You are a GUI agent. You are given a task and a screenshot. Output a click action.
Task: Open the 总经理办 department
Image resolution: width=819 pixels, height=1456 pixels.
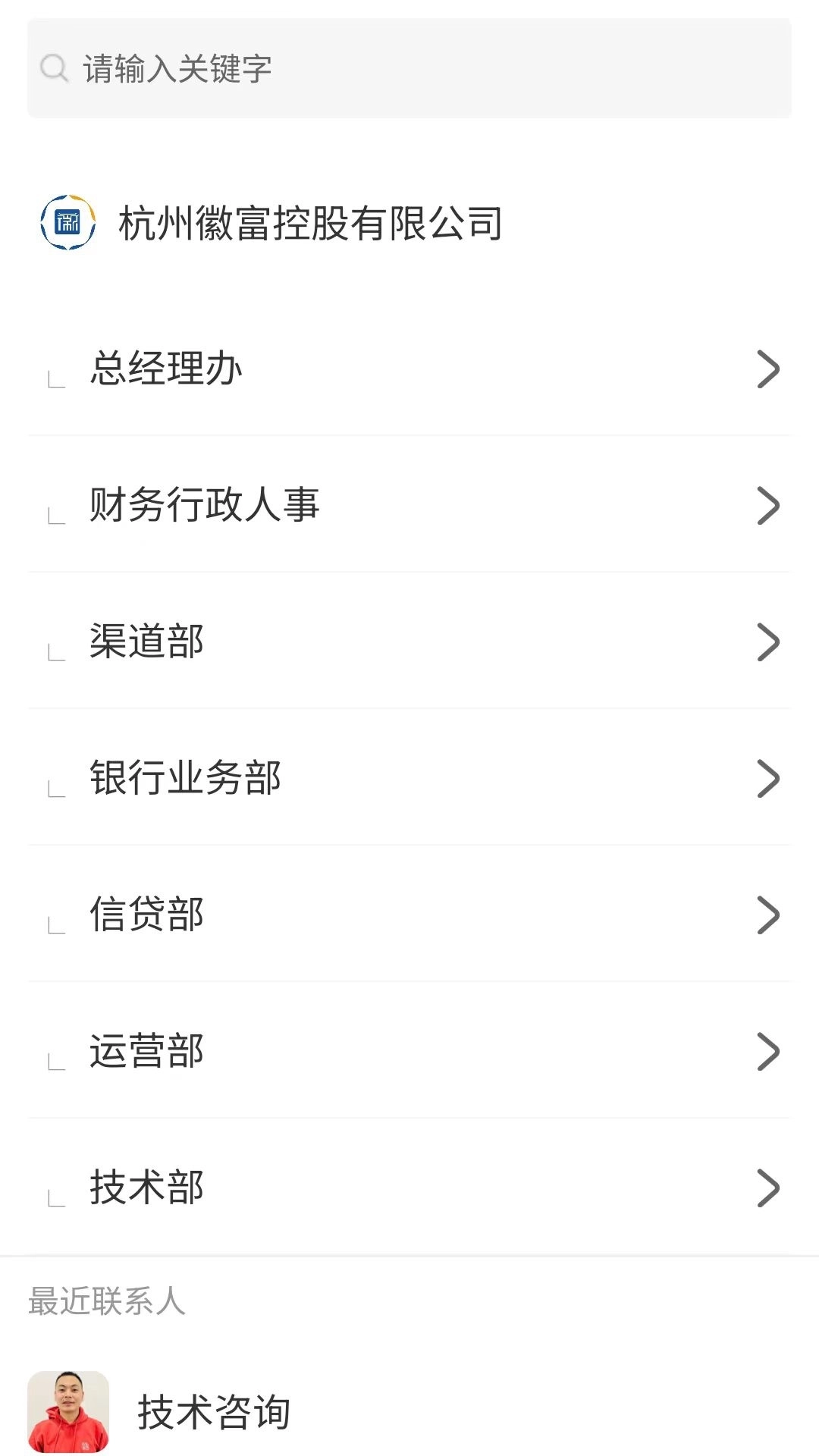coord(409,369)
